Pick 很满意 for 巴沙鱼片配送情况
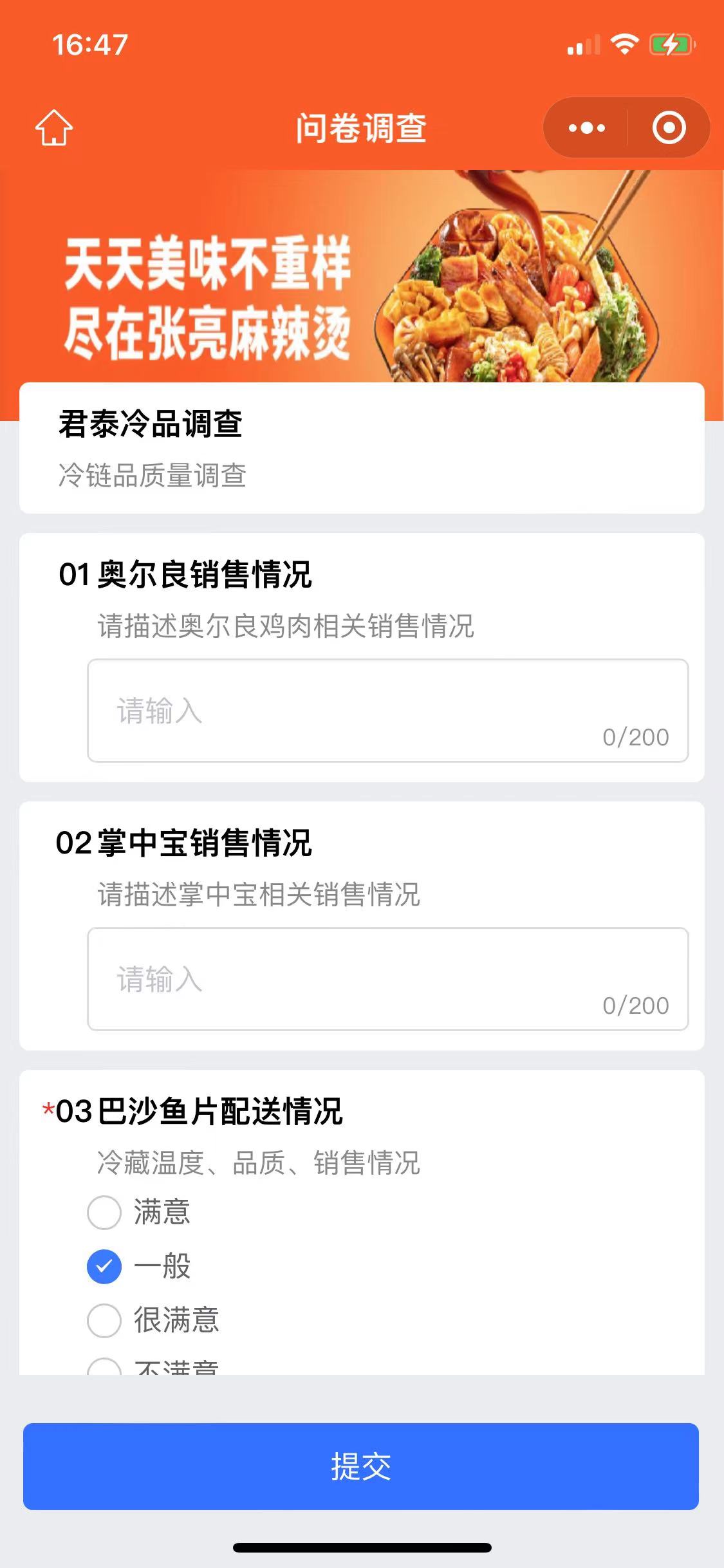This screenshot has height=1568, width=724. pyautogui.click(x=104, y=1320)
